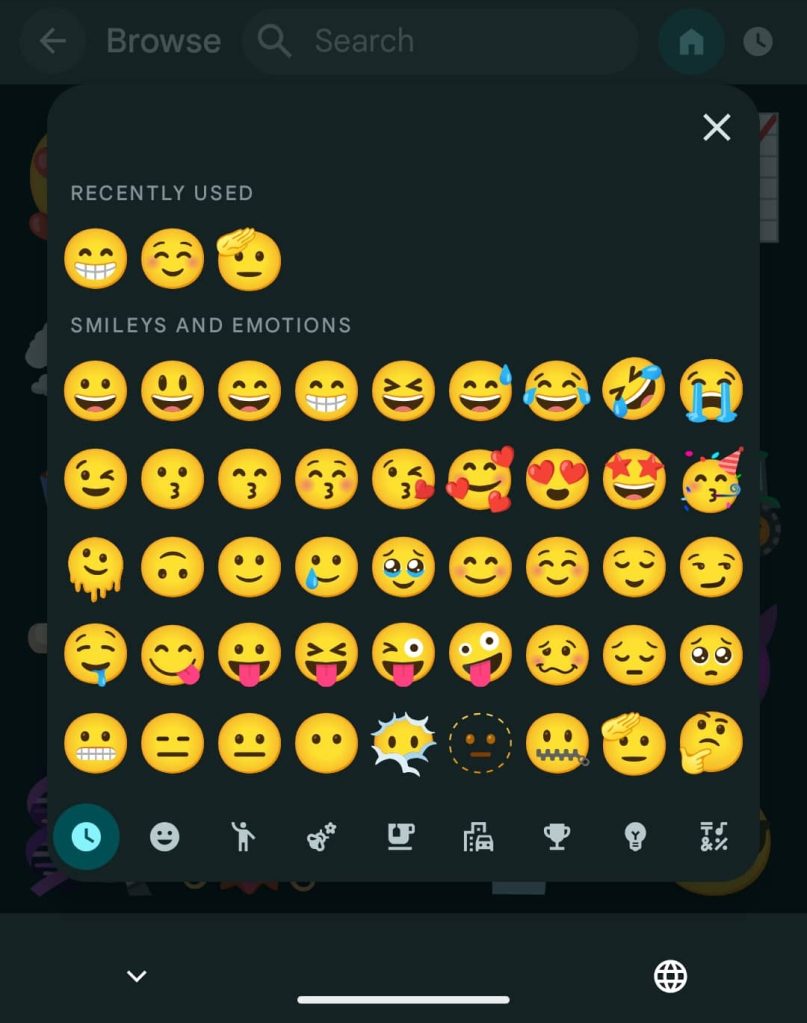Screen dimensions: 807x1023
Task: Select the star-struck face emoji
Action: [x=634, y=480]
